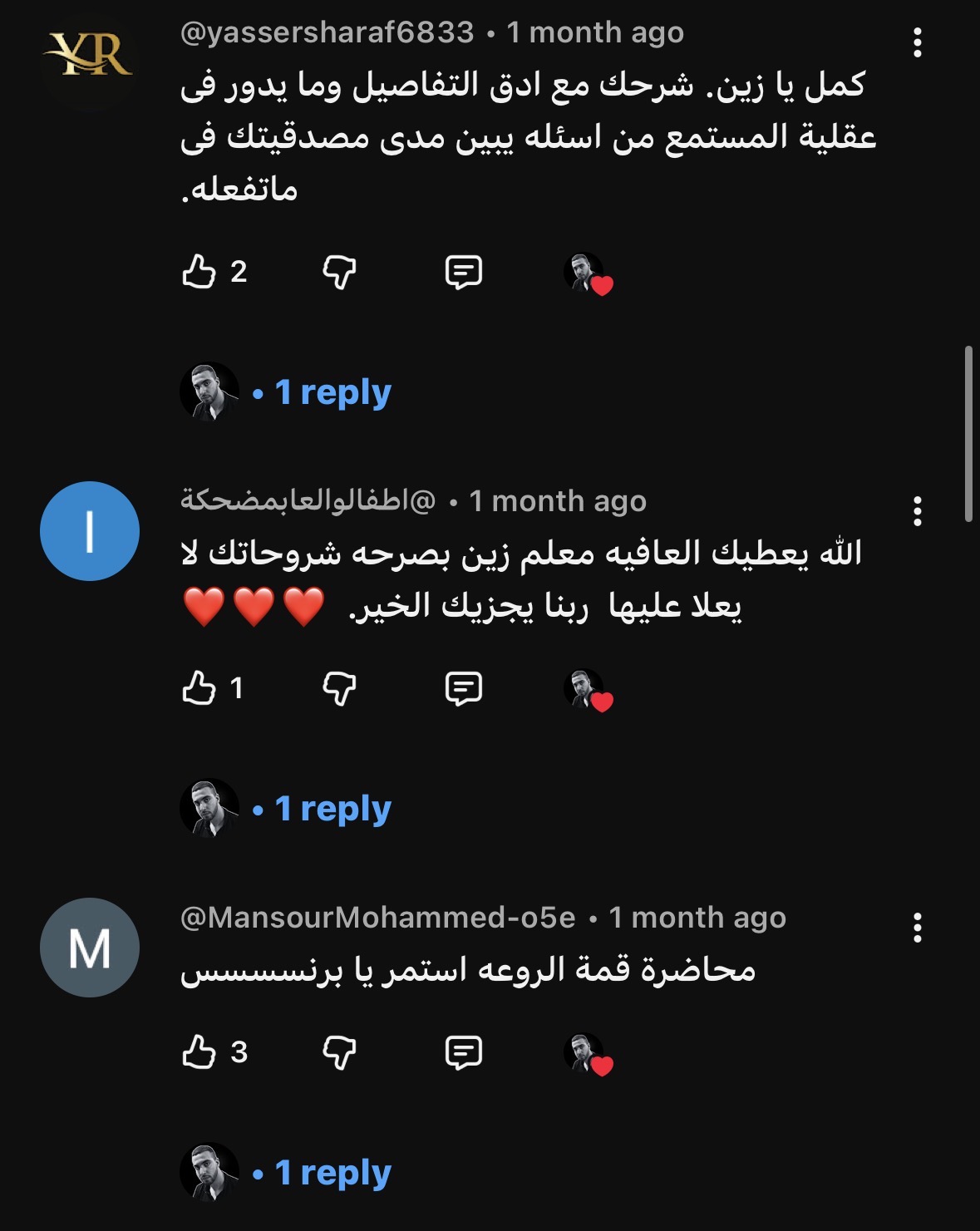Open overflow menu on @MansourMohammed-o5e comment

tap(917, 928)
